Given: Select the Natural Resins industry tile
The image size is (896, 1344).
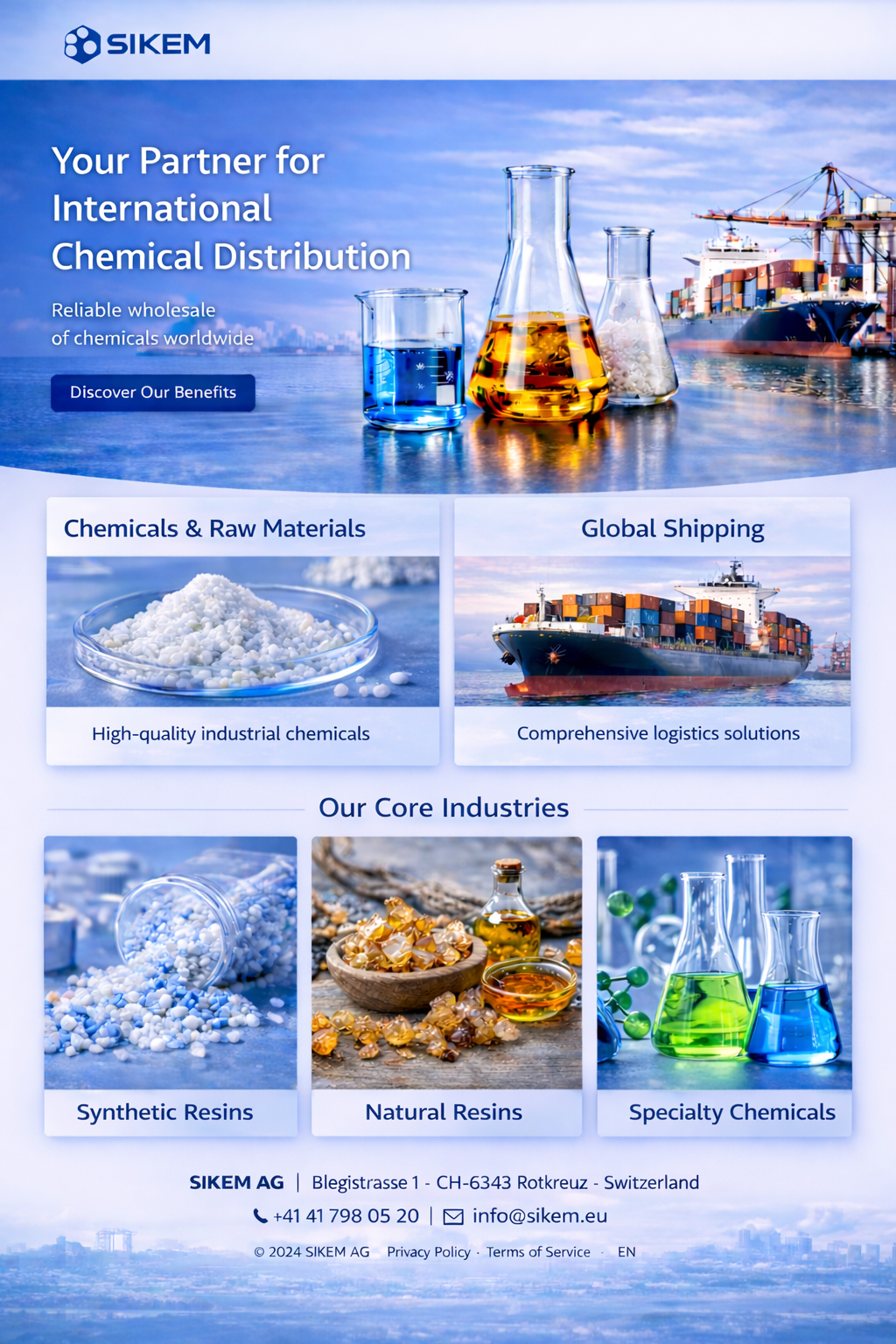Looking at the screenshot, I should (x=446, y=985).
